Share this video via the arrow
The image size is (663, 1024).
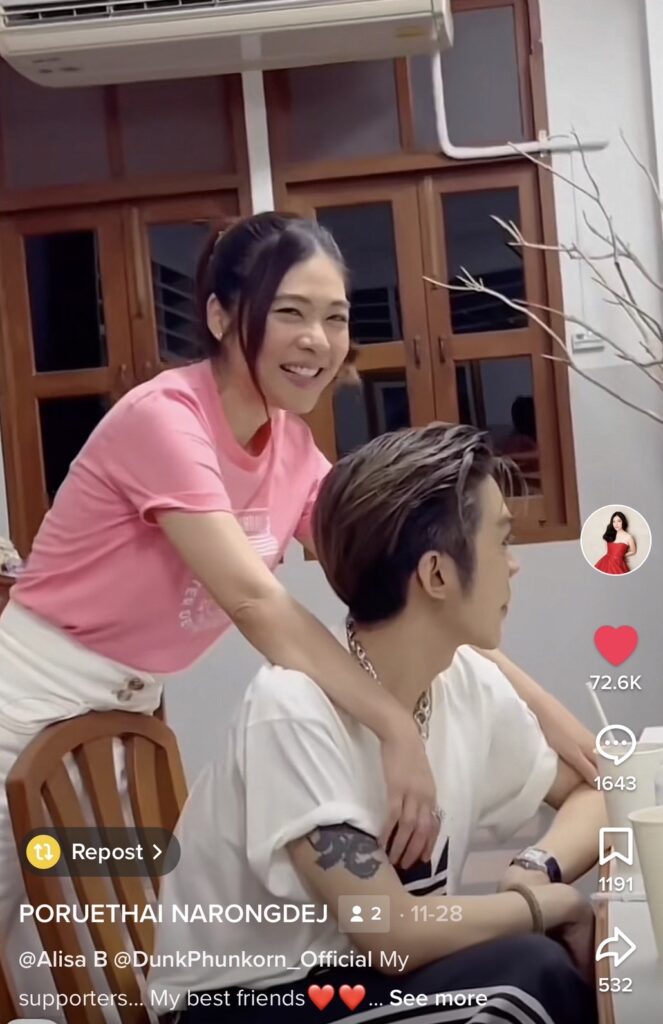[x=615, y=947]
